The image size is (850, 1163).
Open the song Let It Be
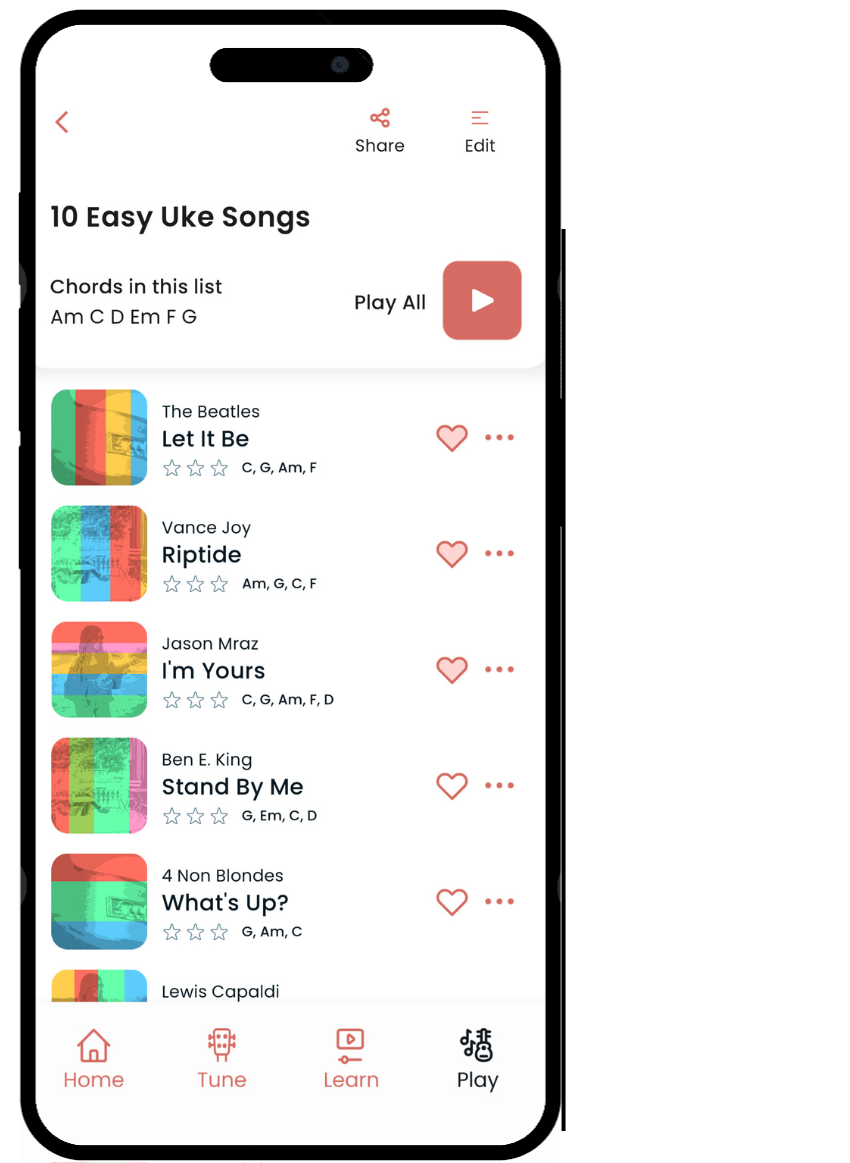206,439
